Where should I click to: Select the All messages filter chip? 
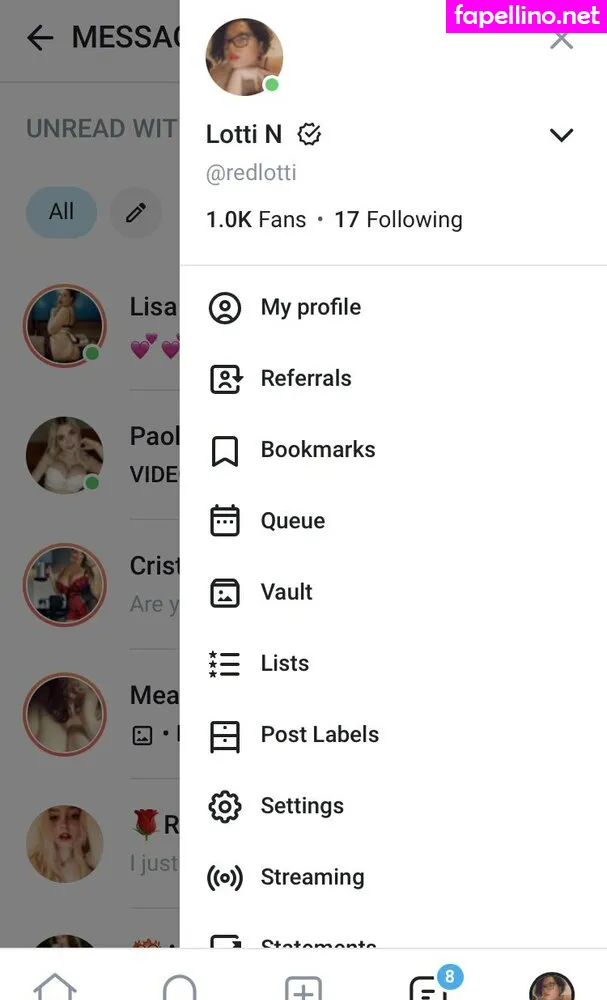click(x=61, y=212)
